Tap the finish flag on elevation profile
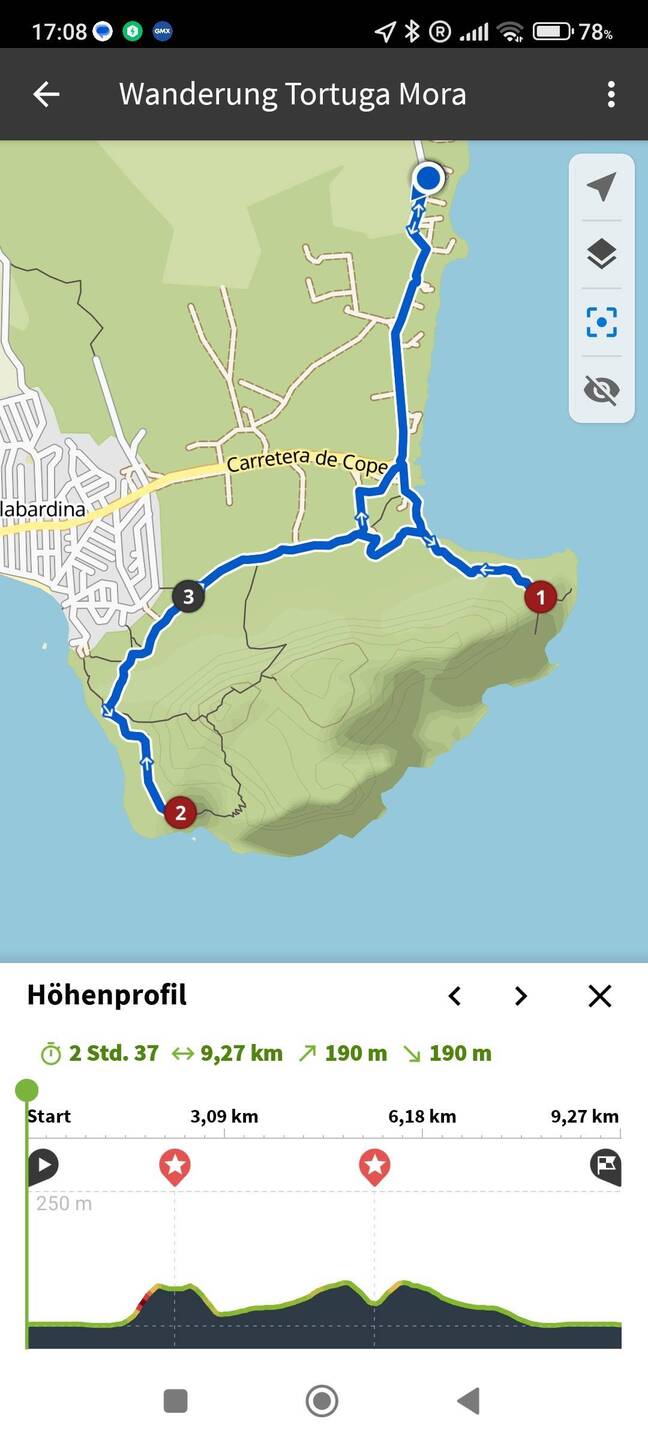This screenshot has height=1440, width=648. (606, 1165)
